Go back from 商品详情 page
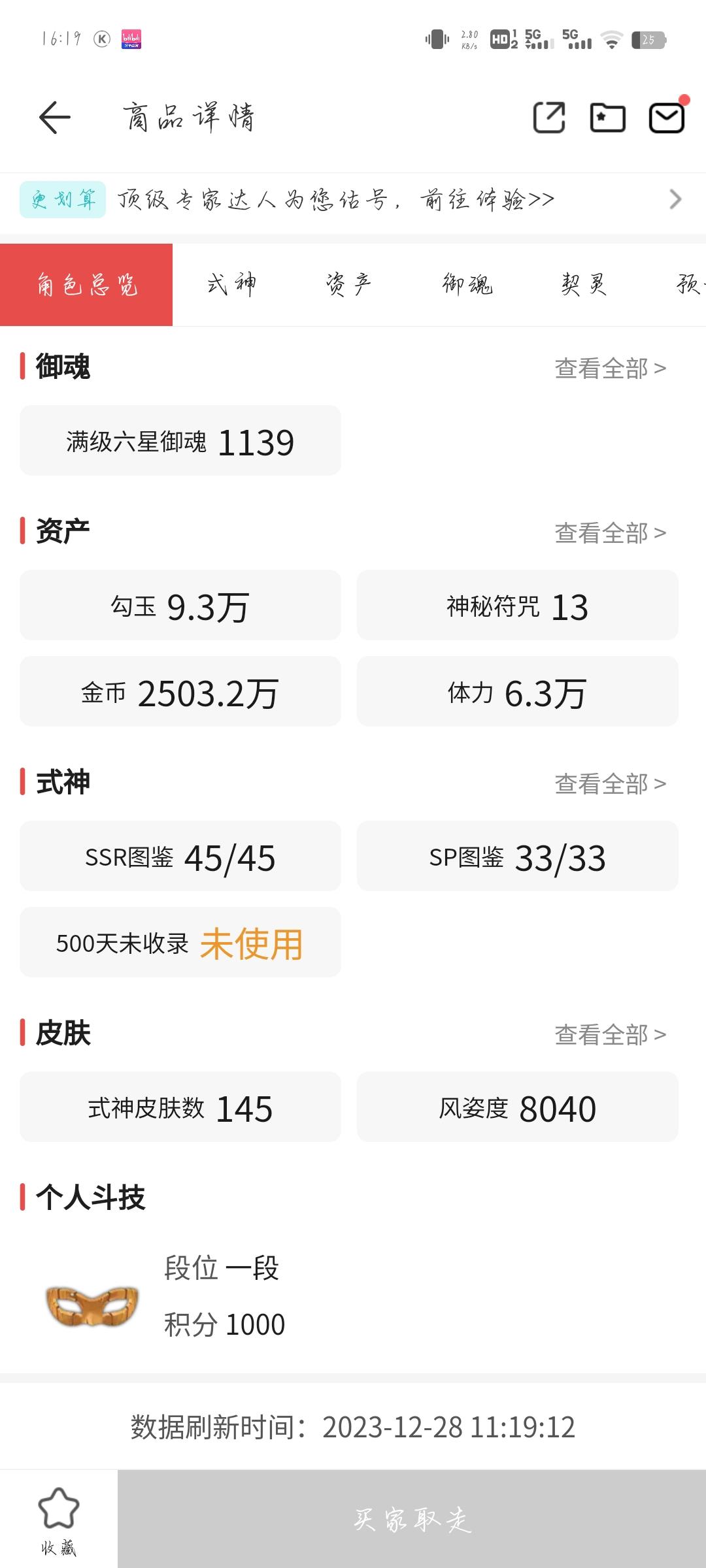 tap(54, 118)
